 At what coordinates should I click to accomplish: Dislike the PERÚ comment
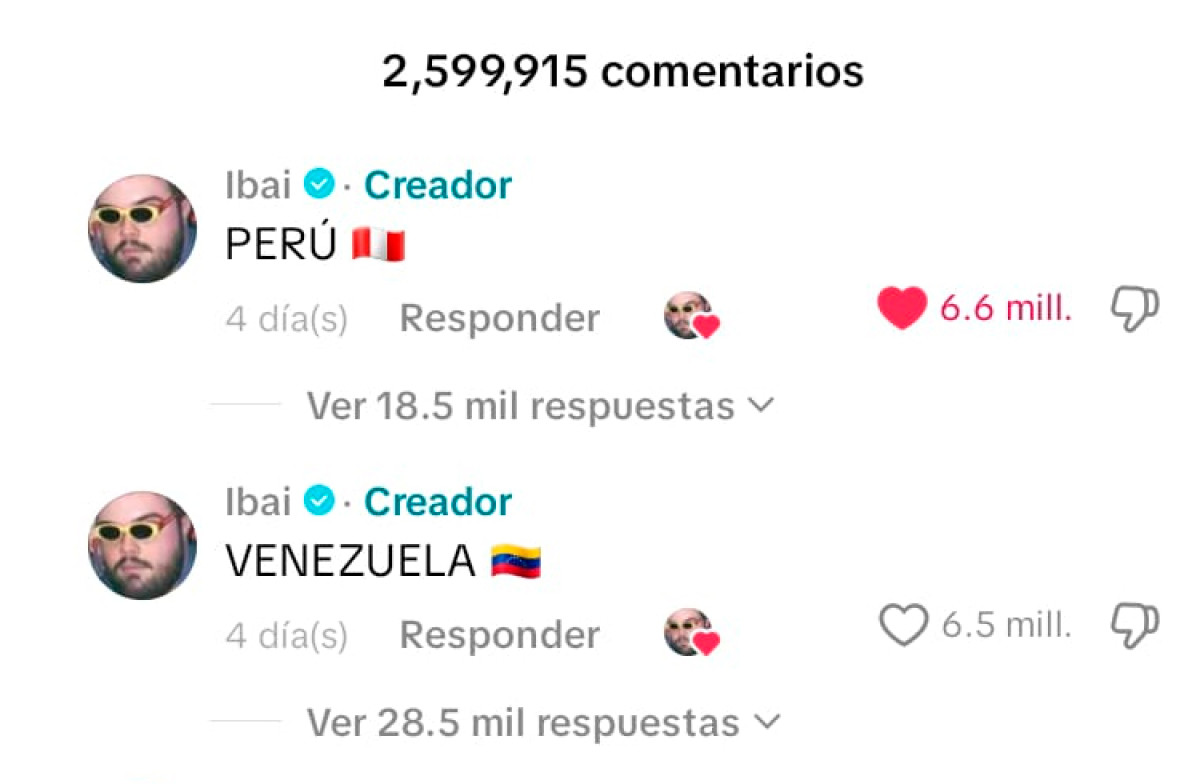point(1135,309)
